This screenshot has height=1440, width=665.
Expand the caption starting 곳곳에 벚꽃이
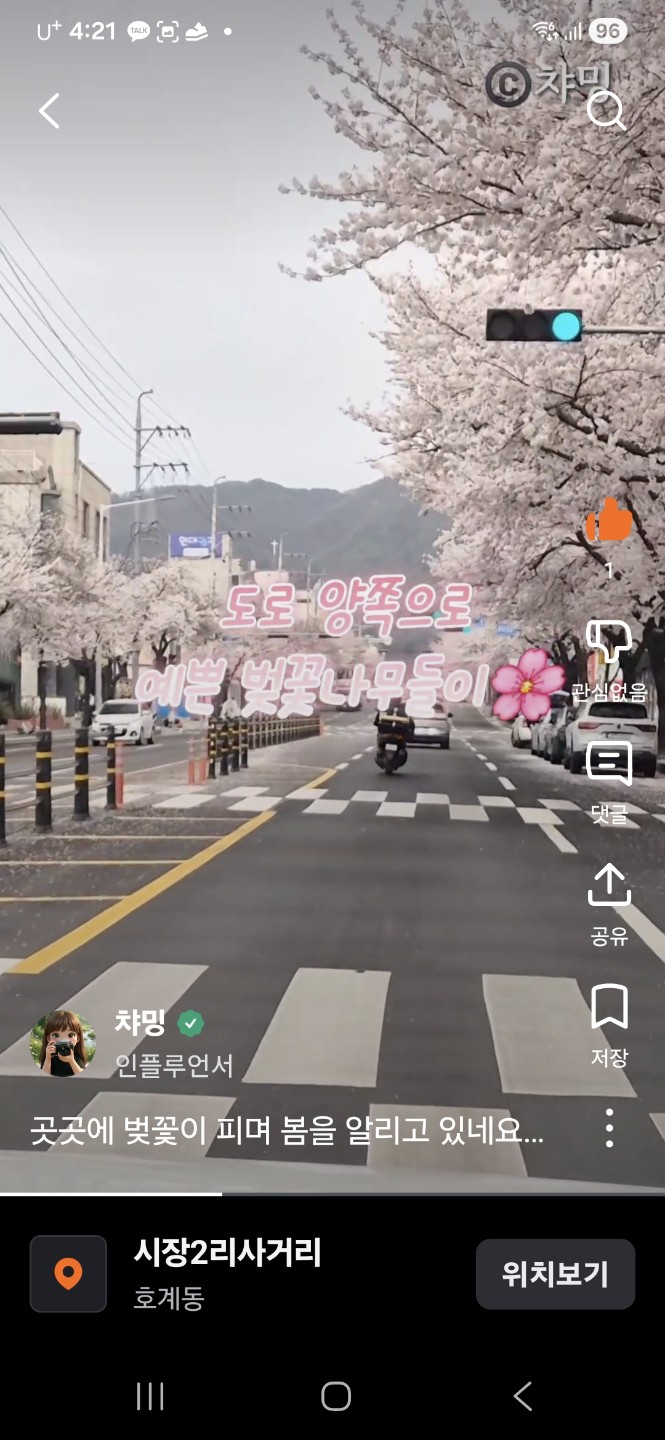[x=287, y=1133]
